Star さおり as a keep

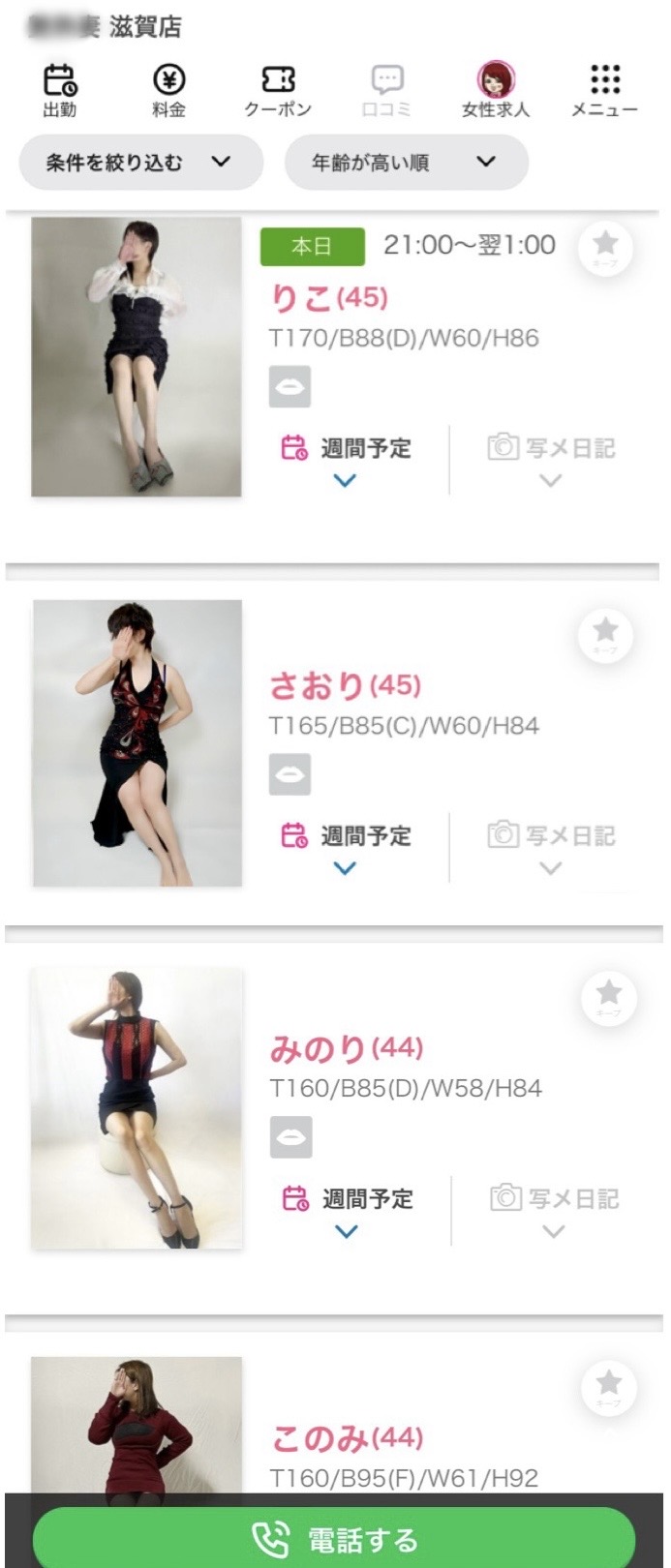coord(605,635)
